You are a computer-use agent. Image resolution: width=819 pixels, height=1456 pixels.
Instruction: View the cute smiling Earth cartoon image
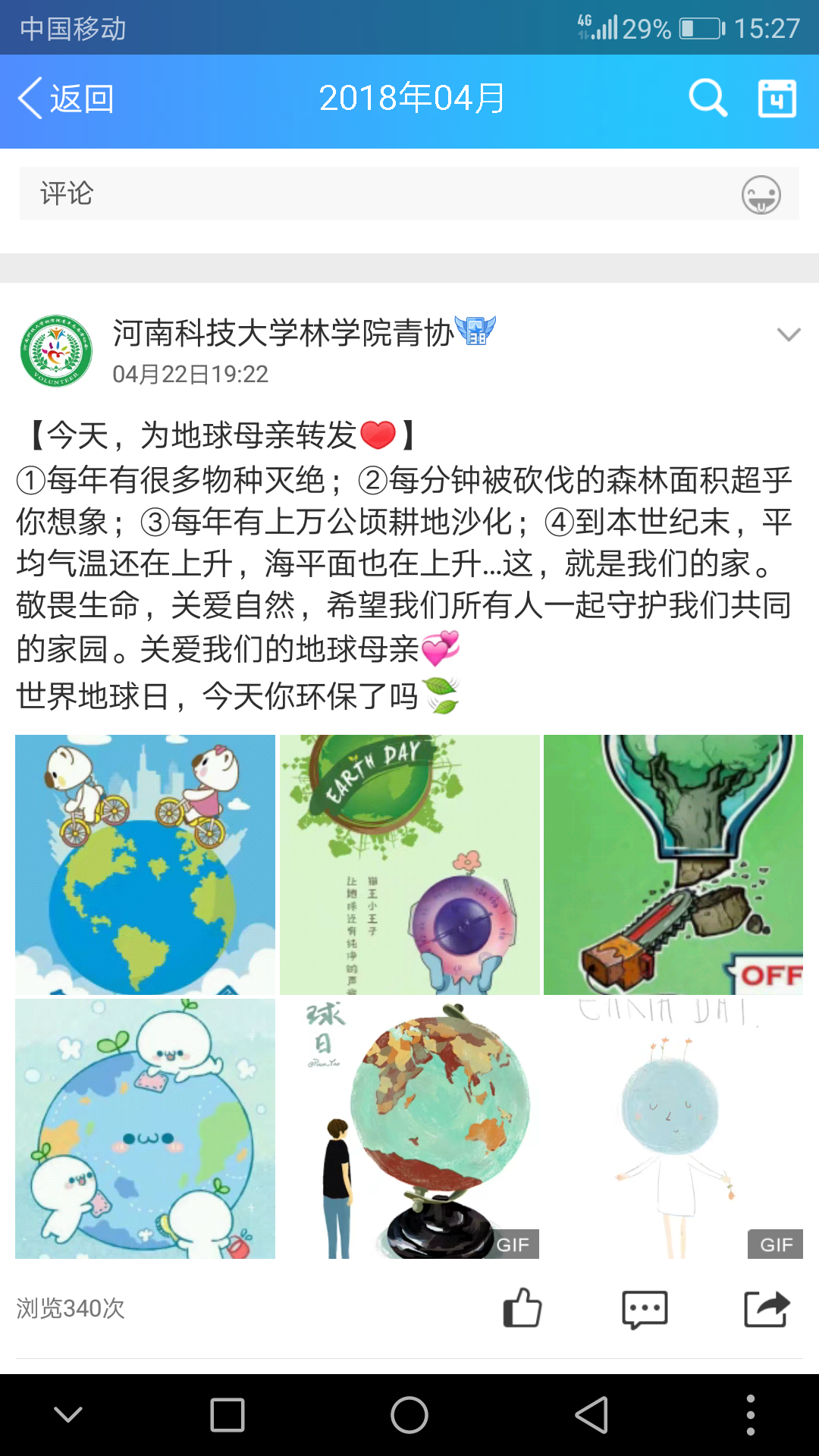145,1128
